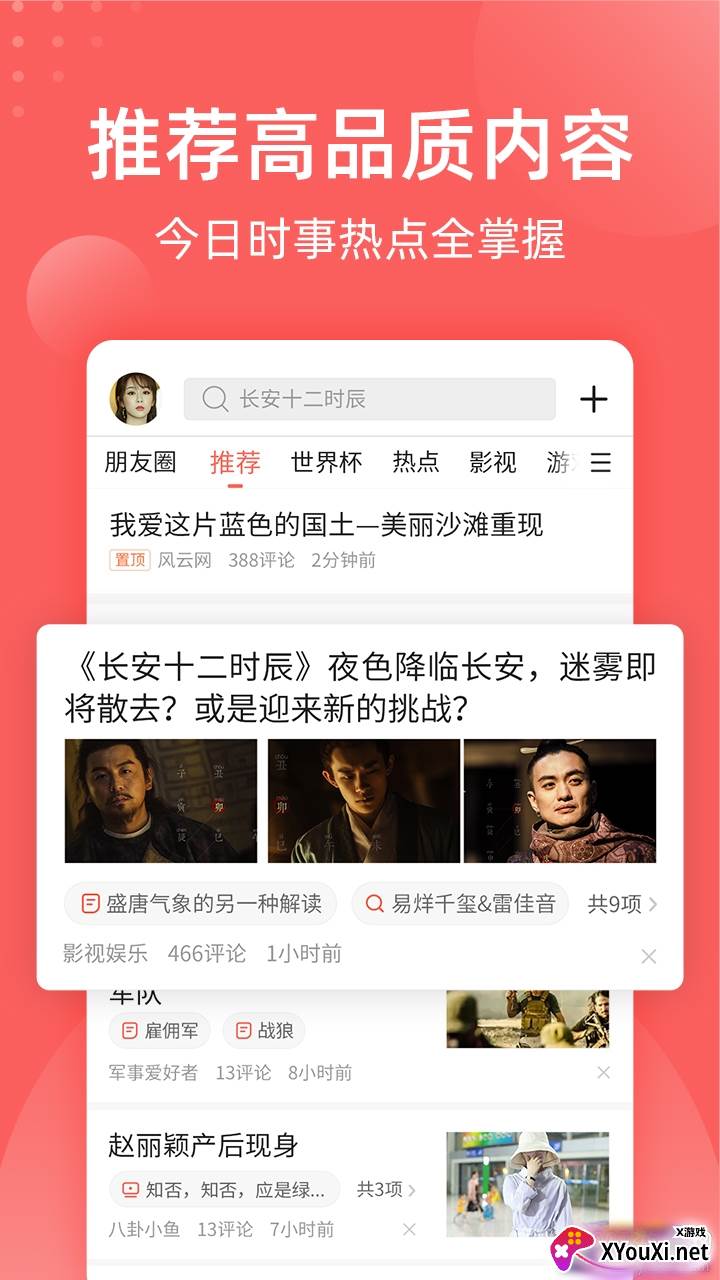Open the middle 长安十二时辰 photo thumbnail
720x1280 pixels.
tap(360, 798)
